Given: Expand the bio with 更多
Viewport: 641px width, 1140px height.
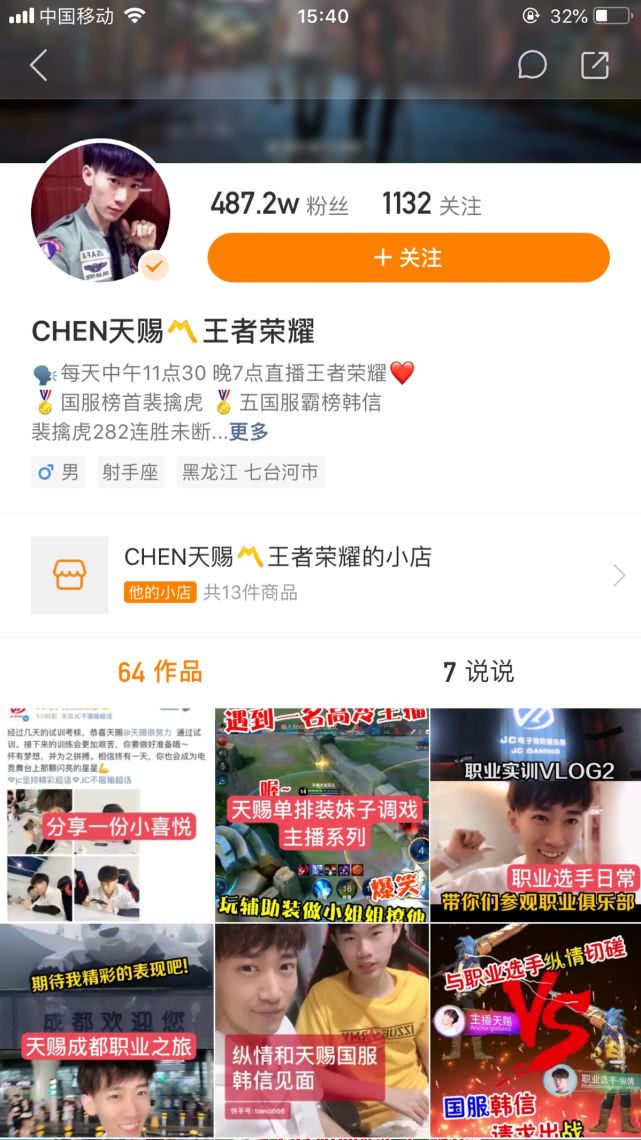Looking at the screenshot, I should [249, 432].
